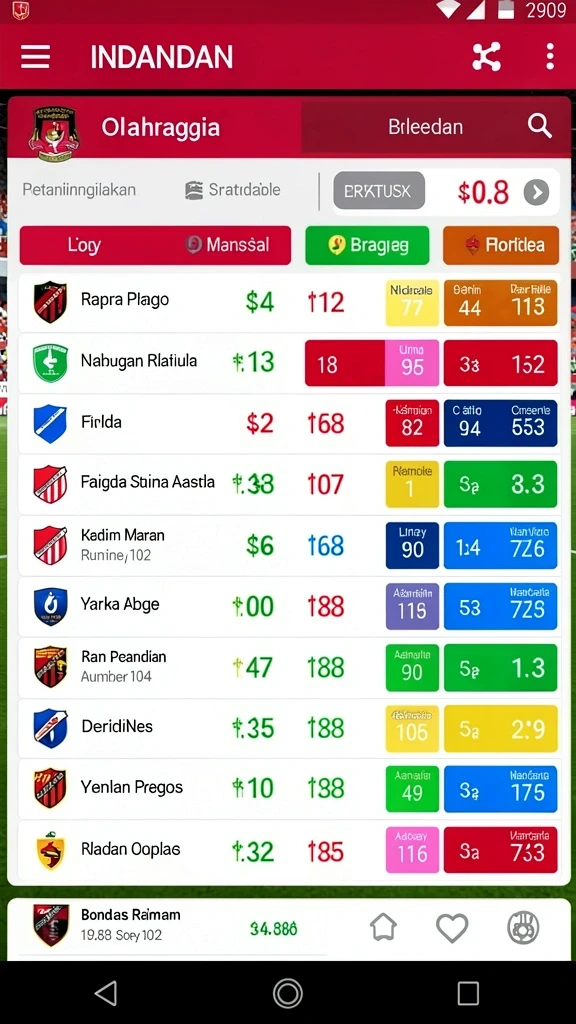Screen dimensions: 576x1024
Task: Tap the heart favorite icon
Action: (x=452, y=927)
